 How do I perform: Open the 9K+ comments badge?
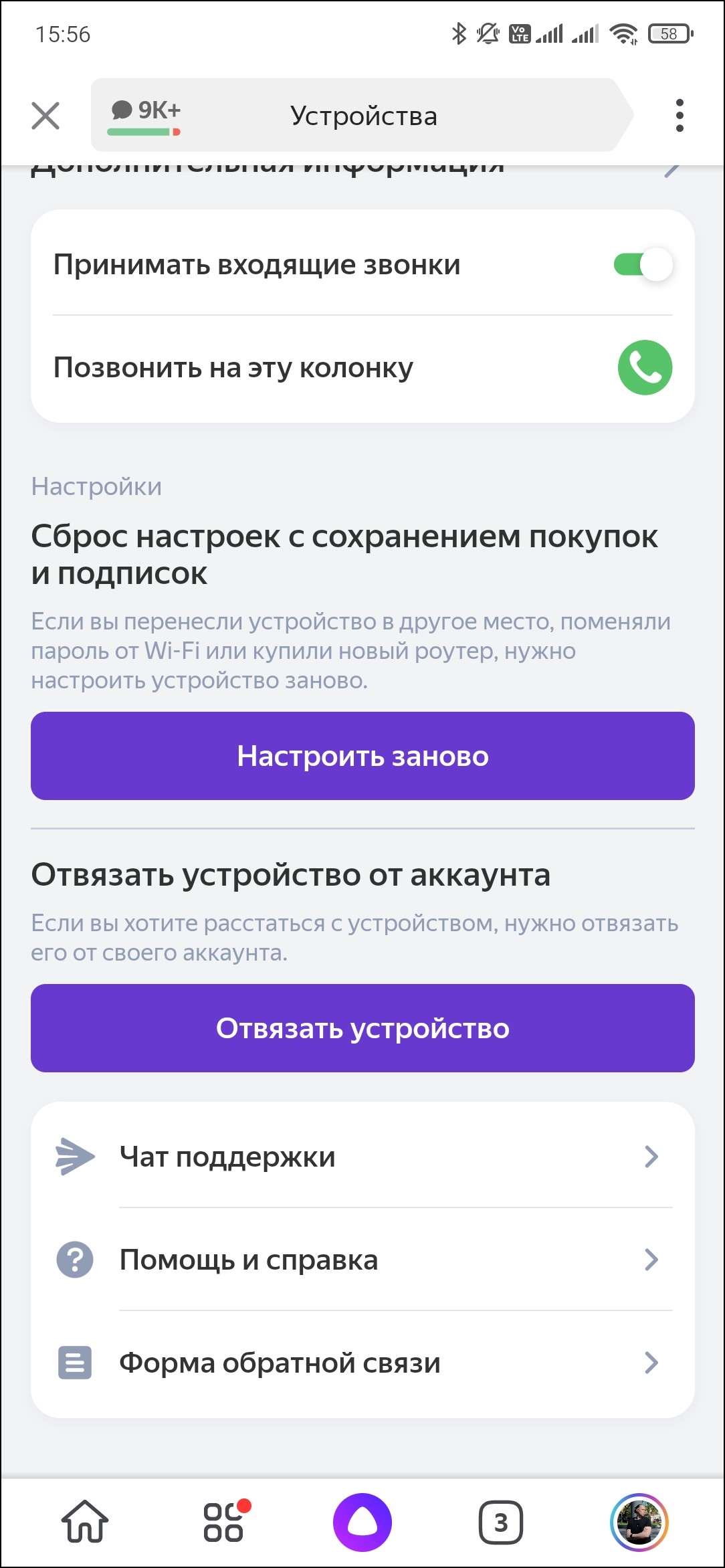click(x=146, y=115)
